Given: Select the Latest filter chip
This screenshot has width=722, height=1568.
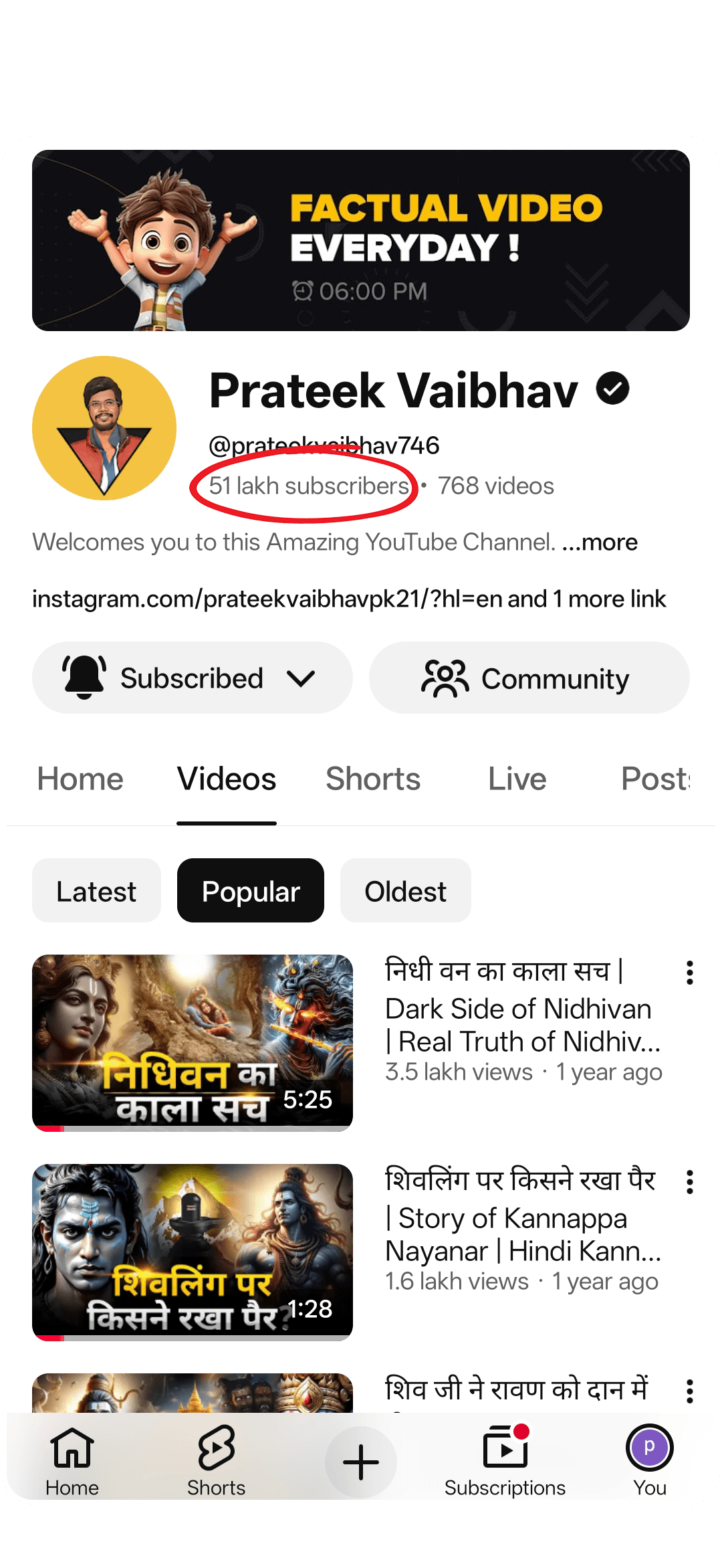Looking at the screenshot, I should coord(96,891).
